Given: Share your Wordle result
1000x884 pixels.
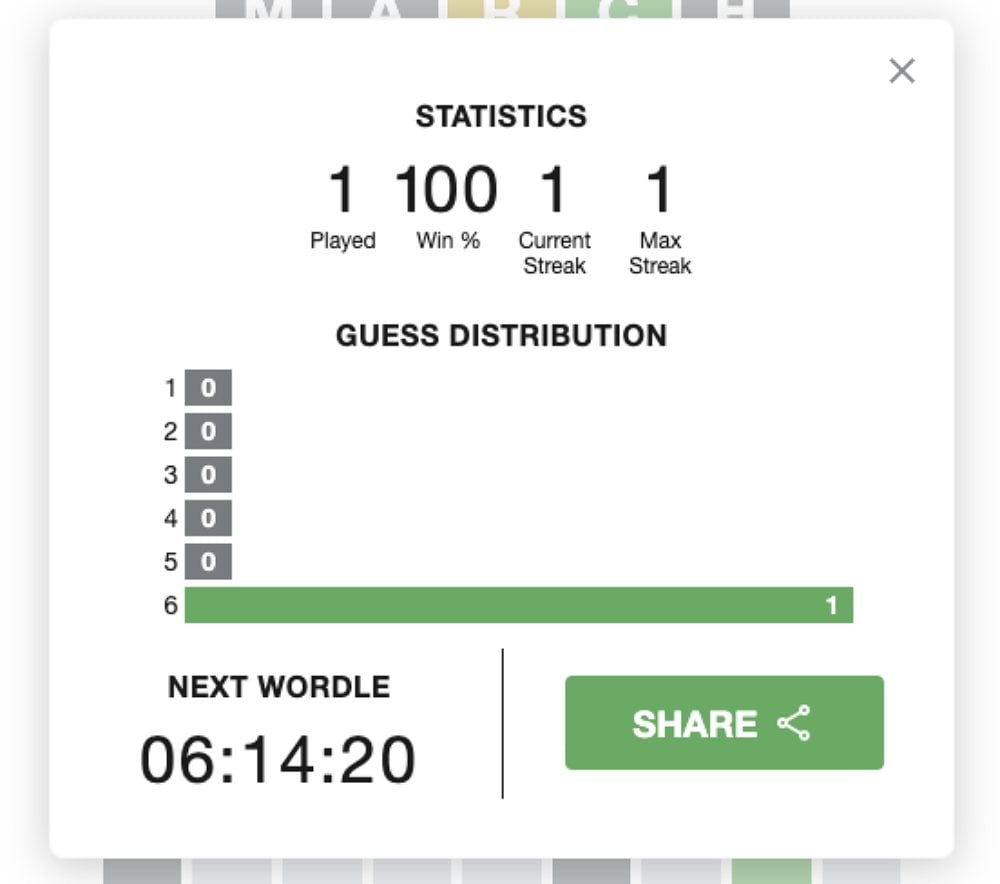Looking at the screenshot, I should coord(724,723).
